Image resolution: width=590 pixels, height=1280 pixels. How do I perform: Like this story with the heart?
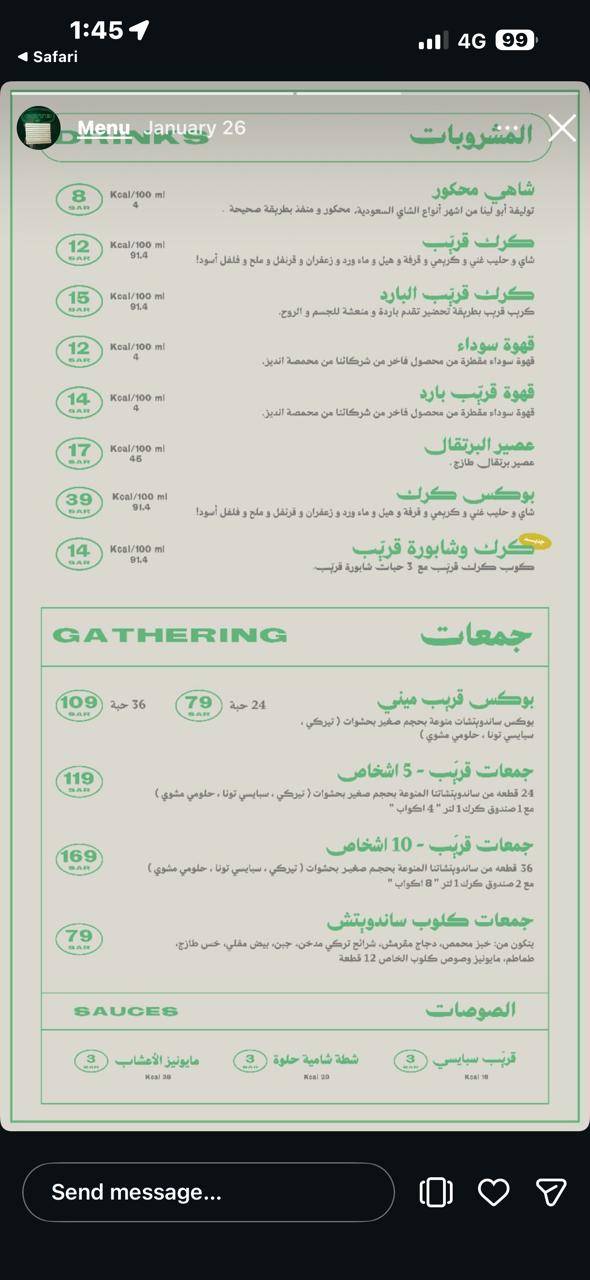point(493,1192)
